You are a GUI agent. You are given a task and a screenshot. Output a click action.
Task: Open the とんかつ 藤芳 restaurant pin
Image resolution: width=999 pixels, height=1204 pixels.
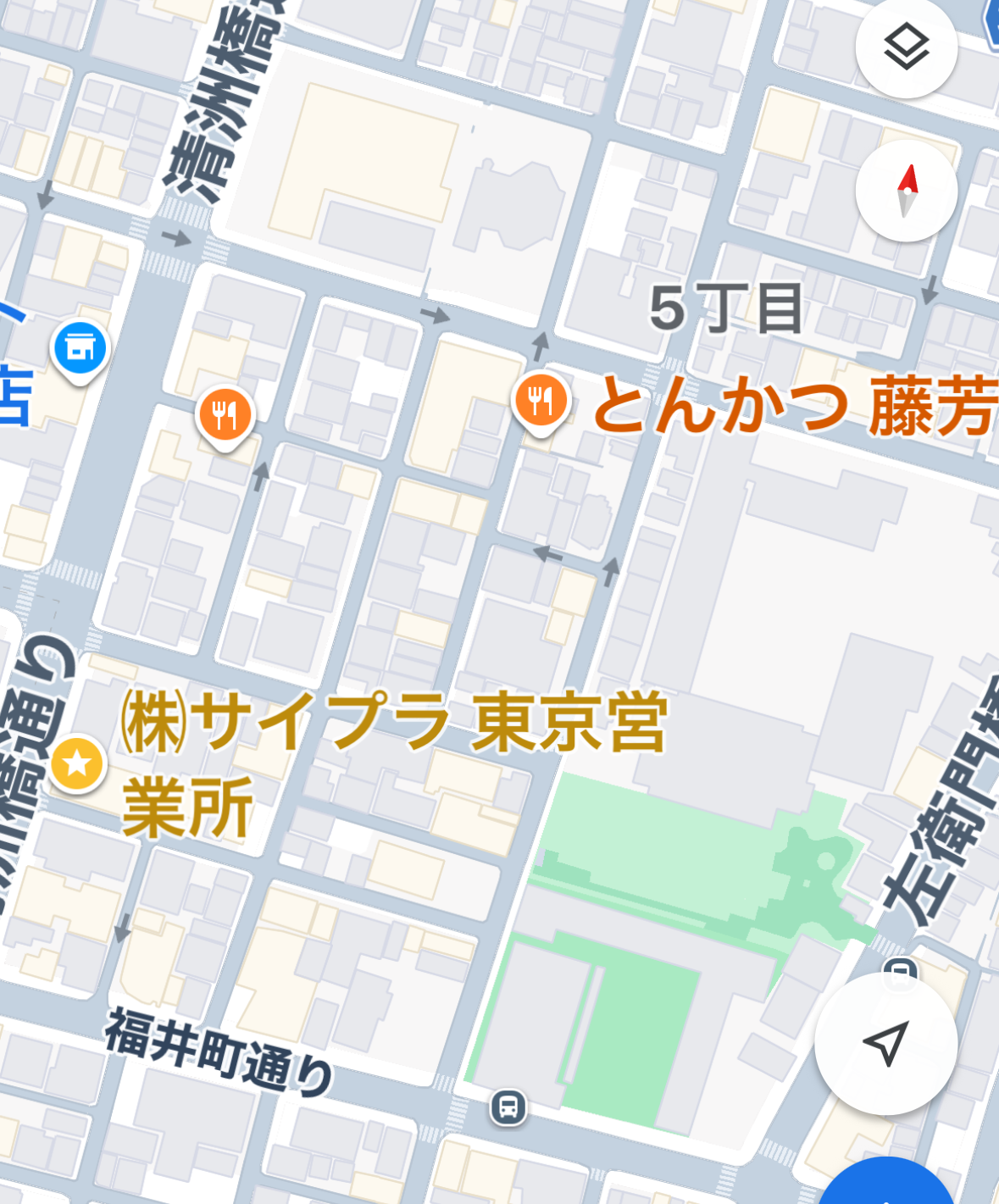(x=541, y=399)
